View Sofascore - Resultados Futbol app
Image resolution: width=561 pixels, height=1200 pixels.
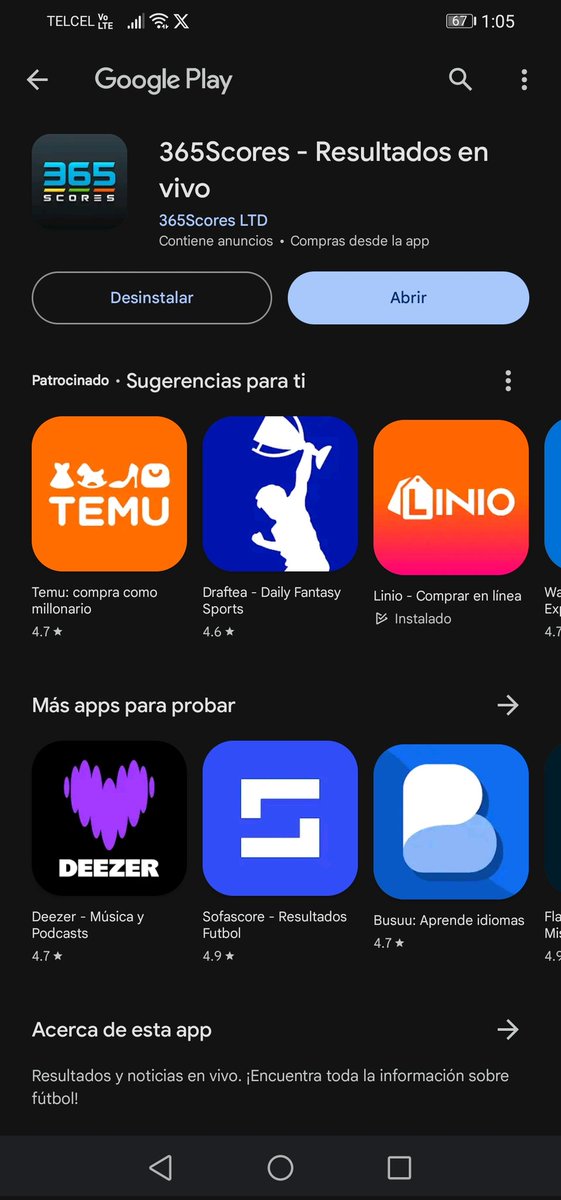point(280,852)
